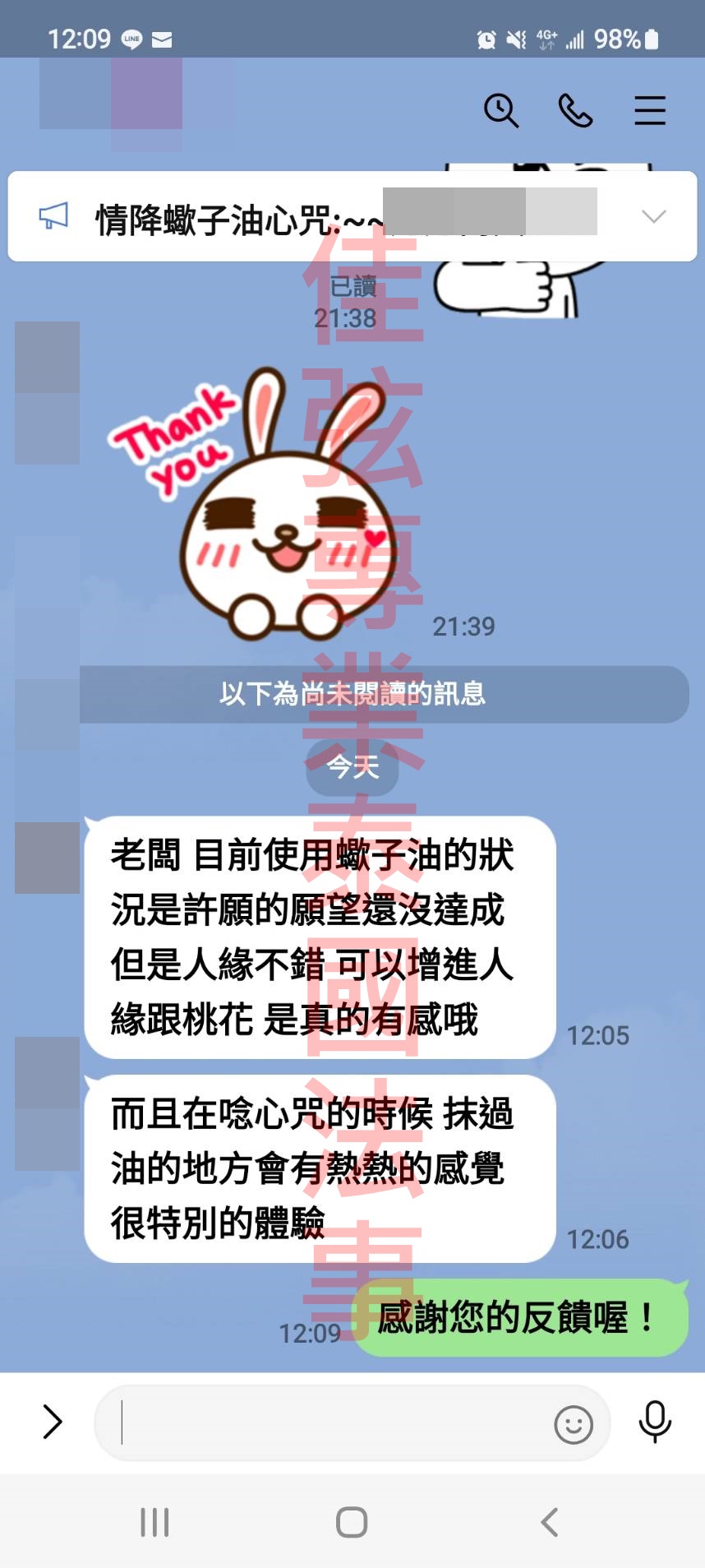
Task: Open the chat hamburger menu
Action: pyautogui.click(x=649, y=110)
